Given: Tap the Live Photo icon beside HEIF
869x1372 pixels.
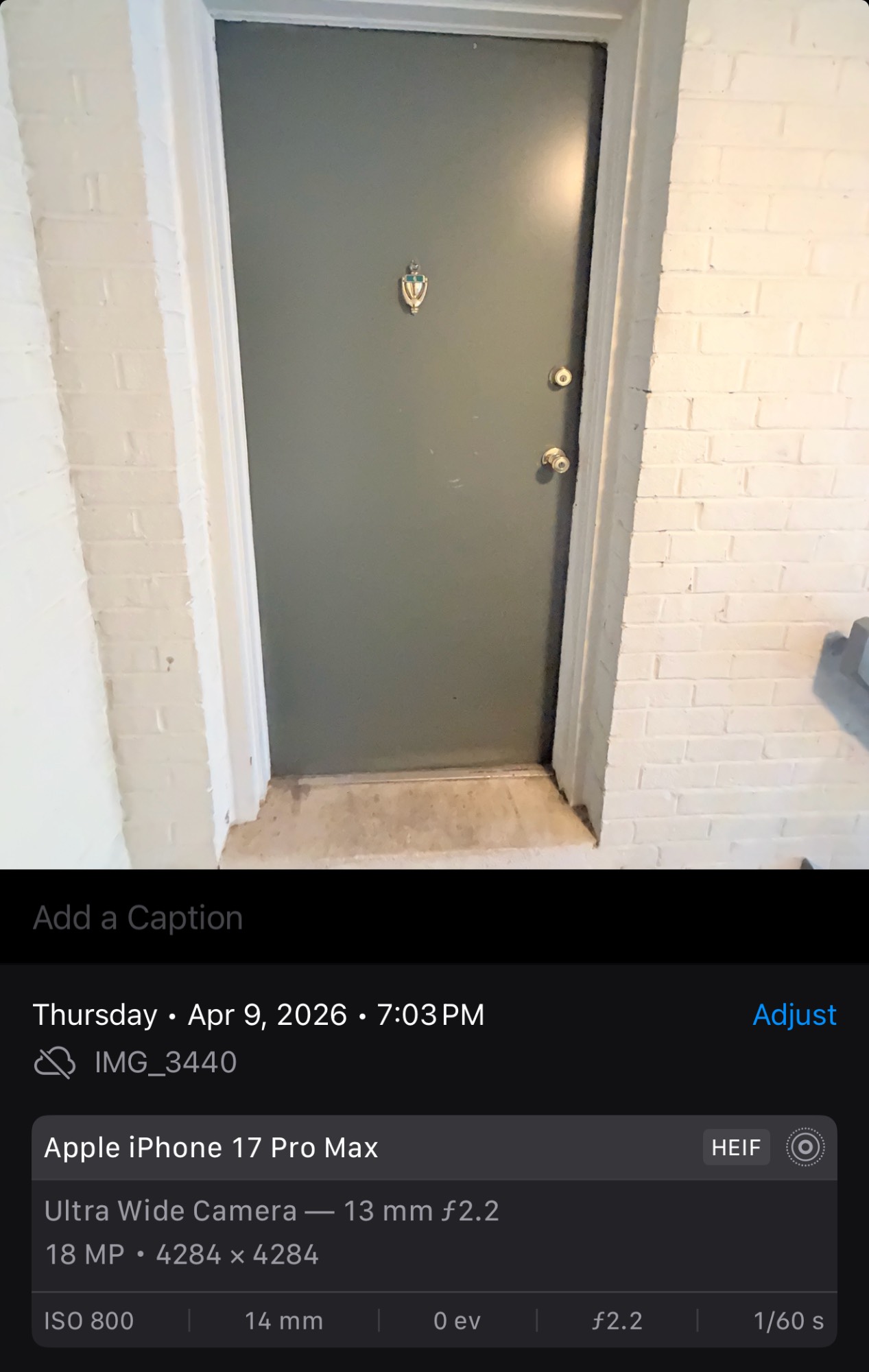Looking at the screenshot, I should (805, 1147).
